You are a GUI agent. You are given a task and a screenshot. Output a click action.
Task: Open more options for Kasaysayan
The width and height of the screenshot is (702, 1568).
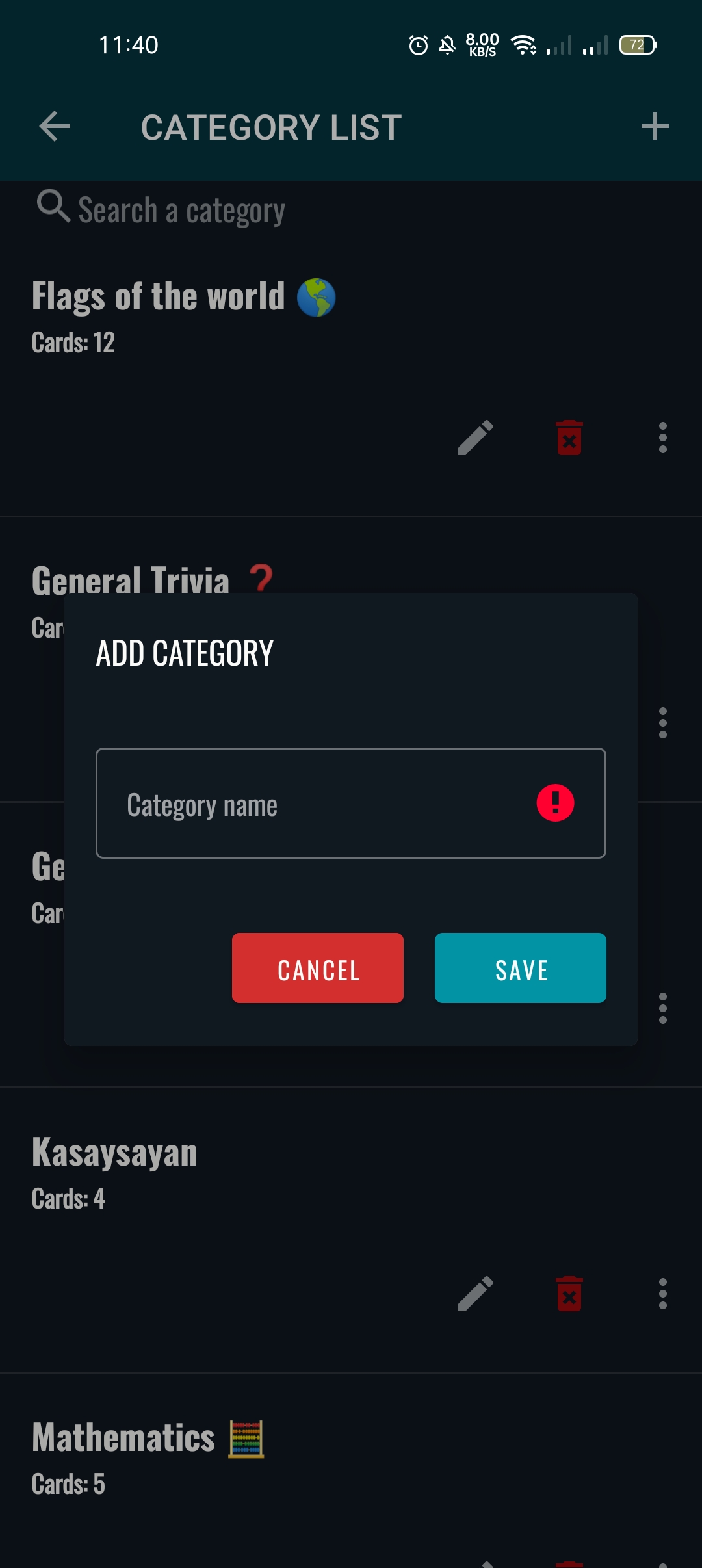point(662,1294)
